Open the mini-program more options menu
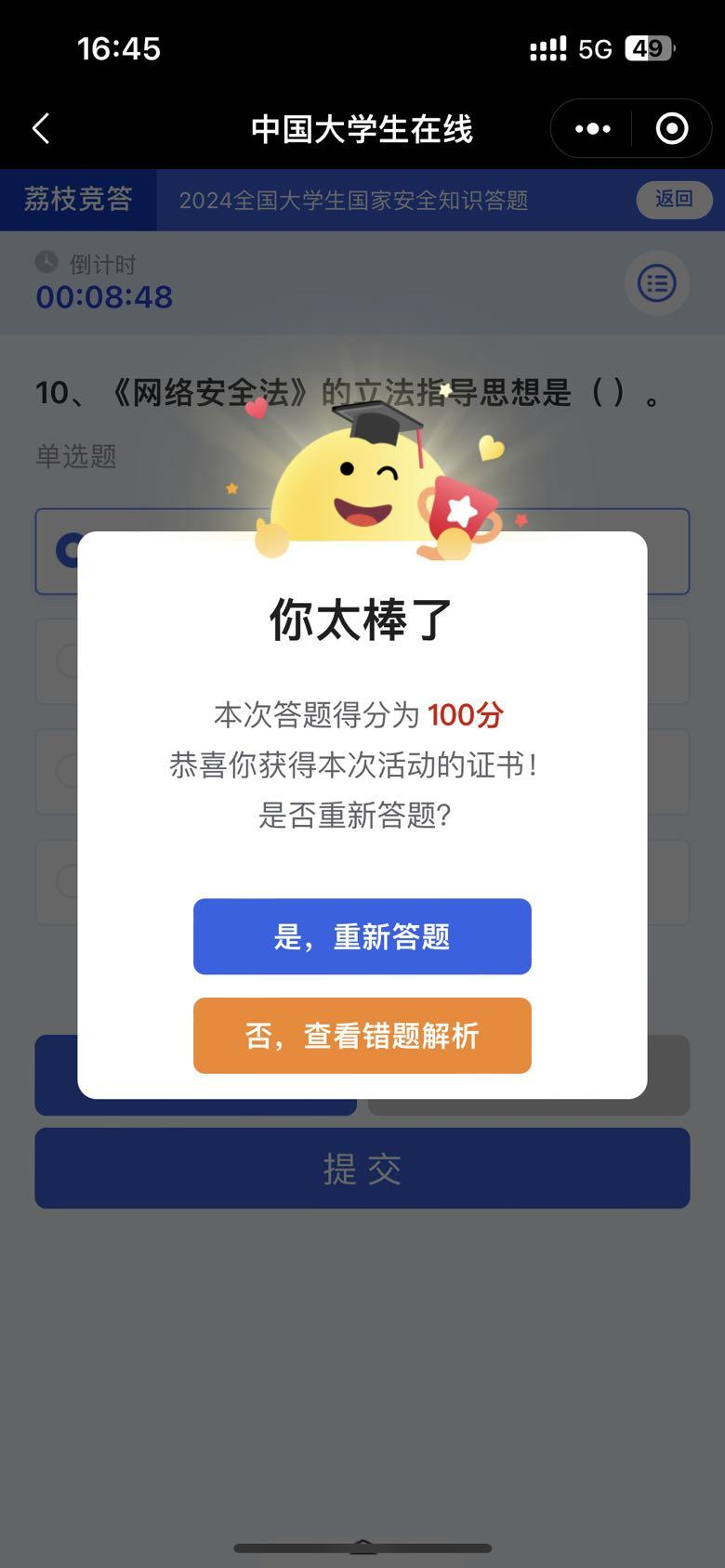 pos(592,129)
